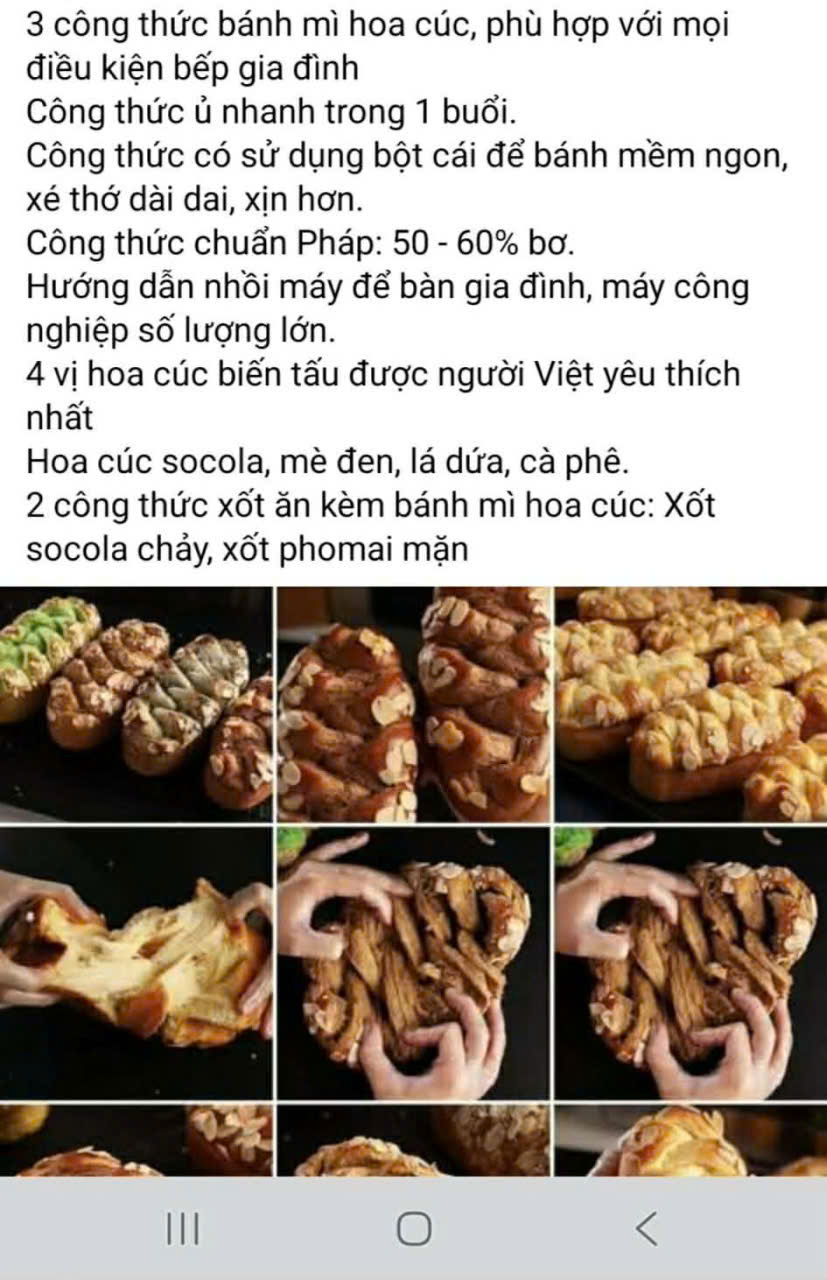Open the close-up photo of almond-topped braided bread

point(413,704)
